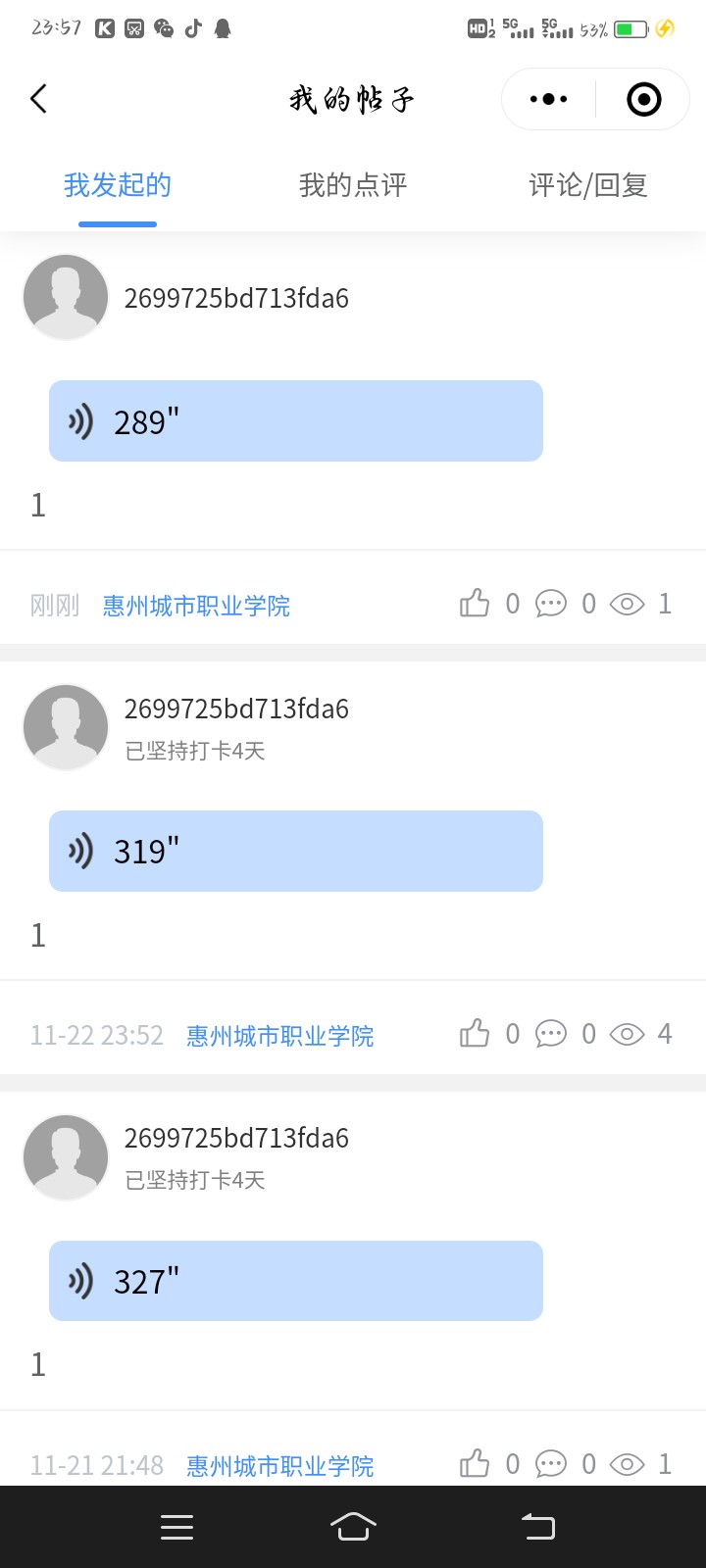Open comments on the 11-21 21:48 post
Image resolution: width=706 pixels, height=1568 pixels.
coord(551,1464)
